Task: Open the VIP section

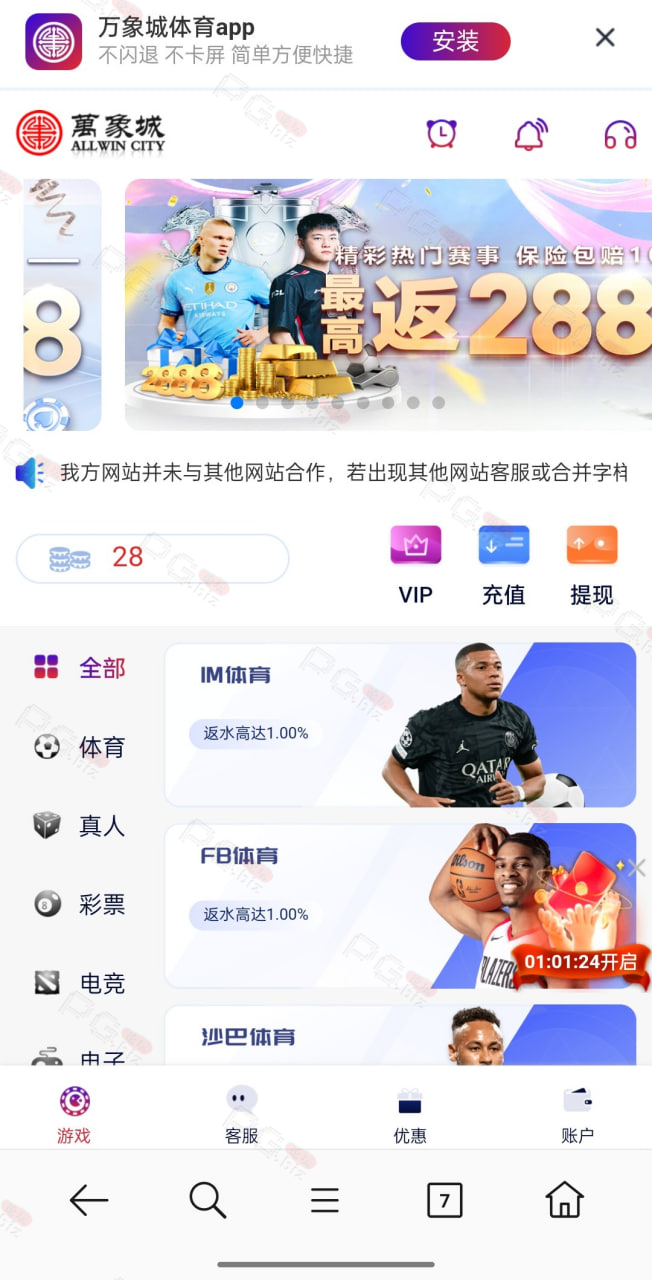Action: click(x=415, y=566)
